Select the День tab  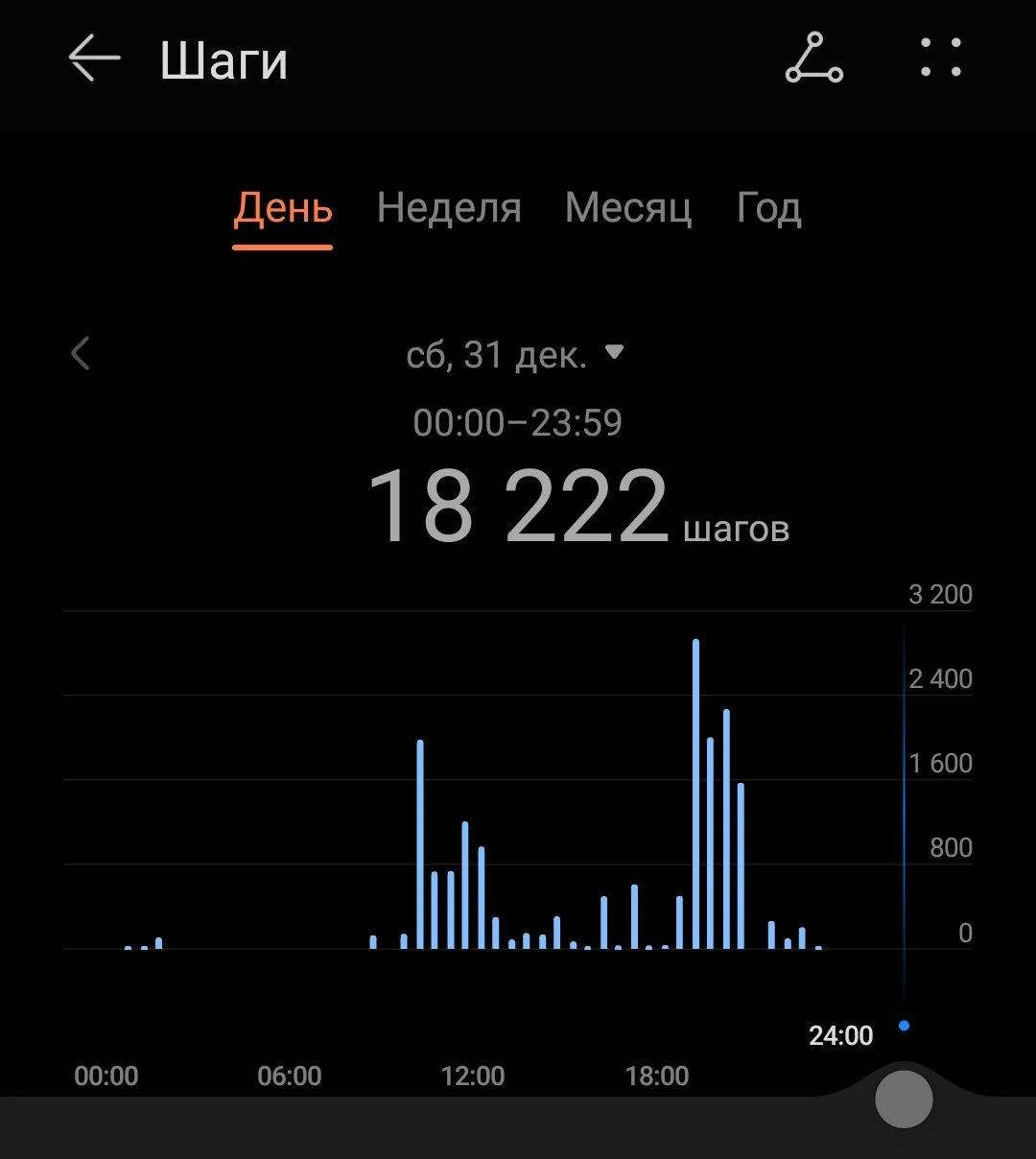[x=283, y=208]
